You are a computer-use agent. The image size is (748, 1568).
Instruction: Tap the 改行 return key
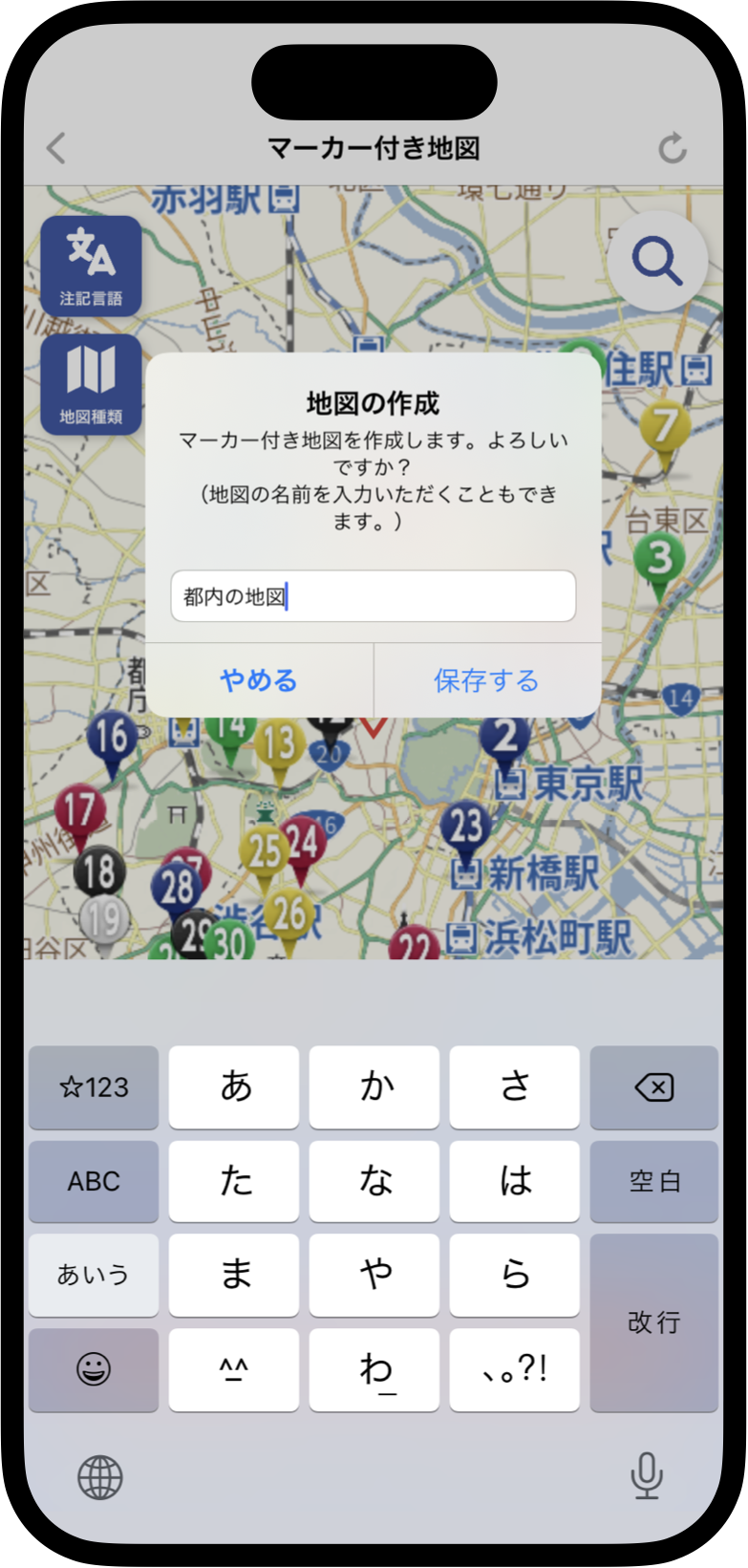pos(653,1322)
